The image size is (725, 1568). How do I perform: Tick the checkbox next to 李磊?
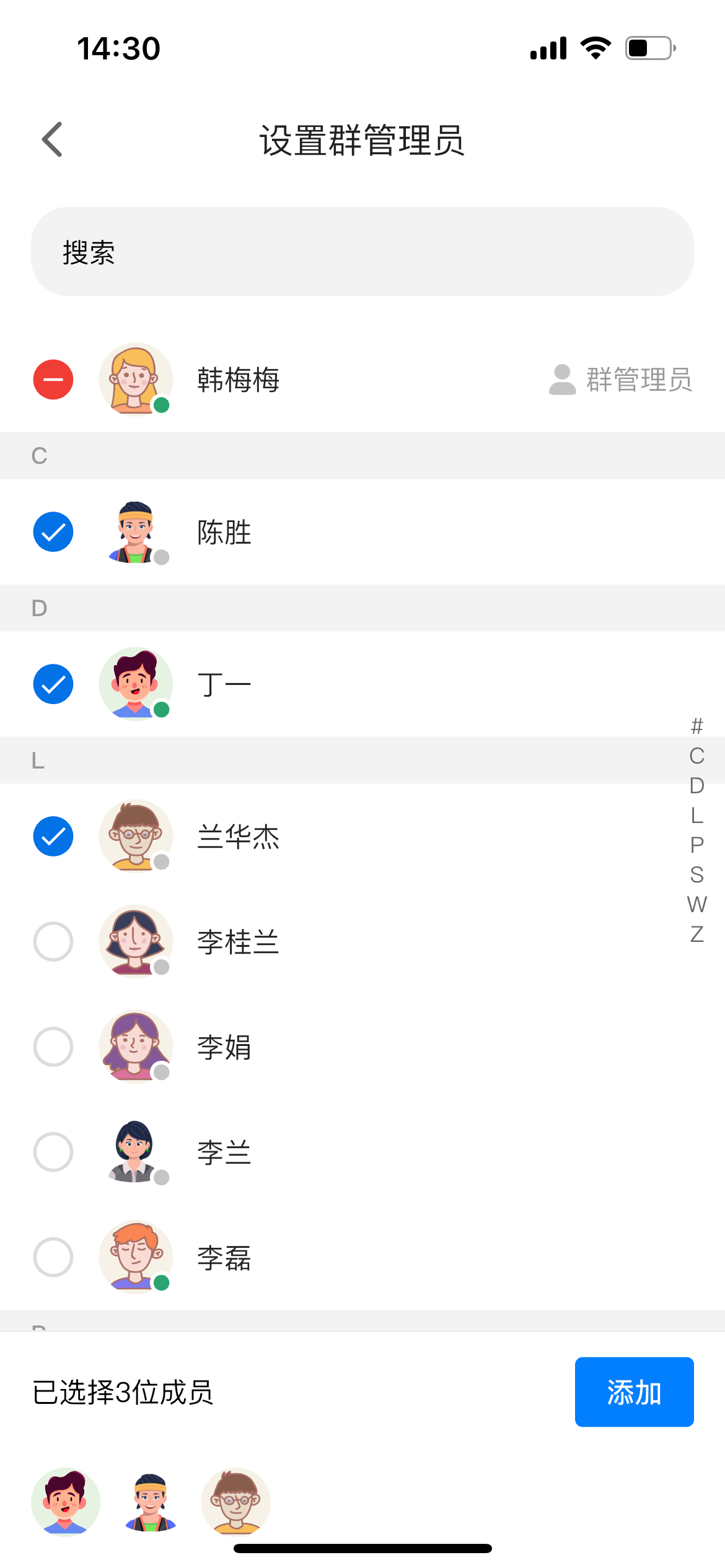53,1258
